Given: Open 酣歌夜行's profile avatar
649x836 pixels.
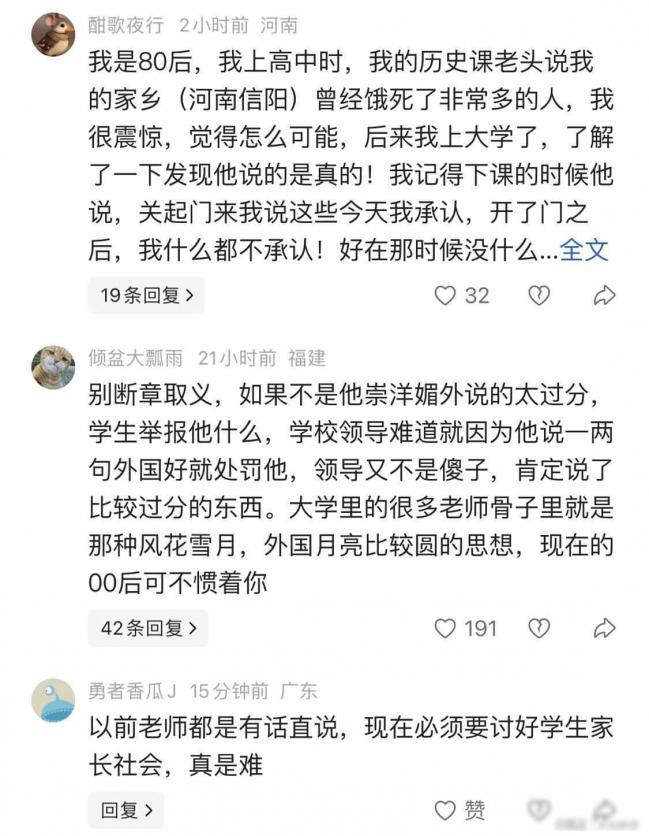Looking at the screenshot, I should (53, 35).
